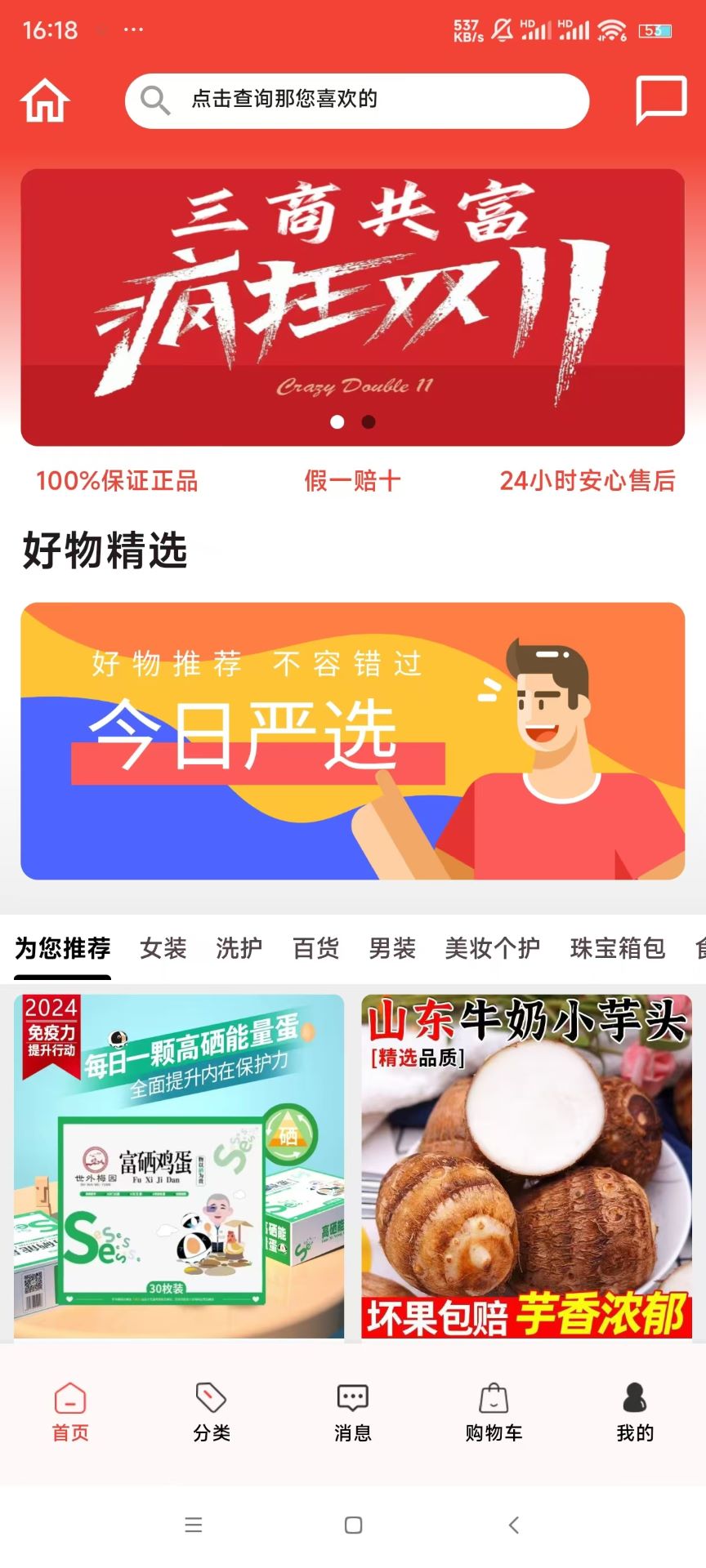Open 我的 profile icon

coord(633,1411)
